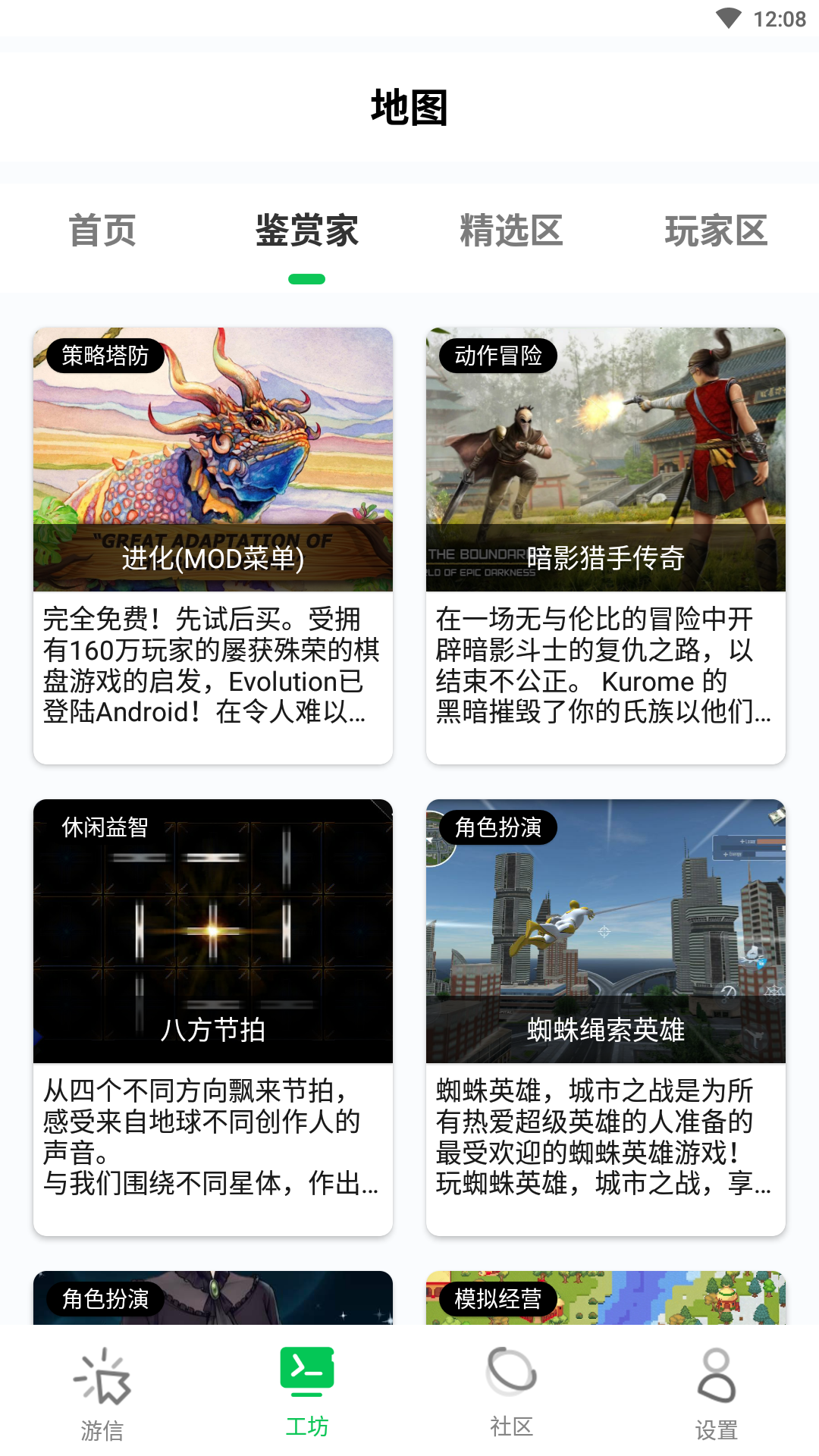819x1456 pixels.
Task: Tap the 蜘蛛绳索英雄 game card
Action: point(605,1016)
